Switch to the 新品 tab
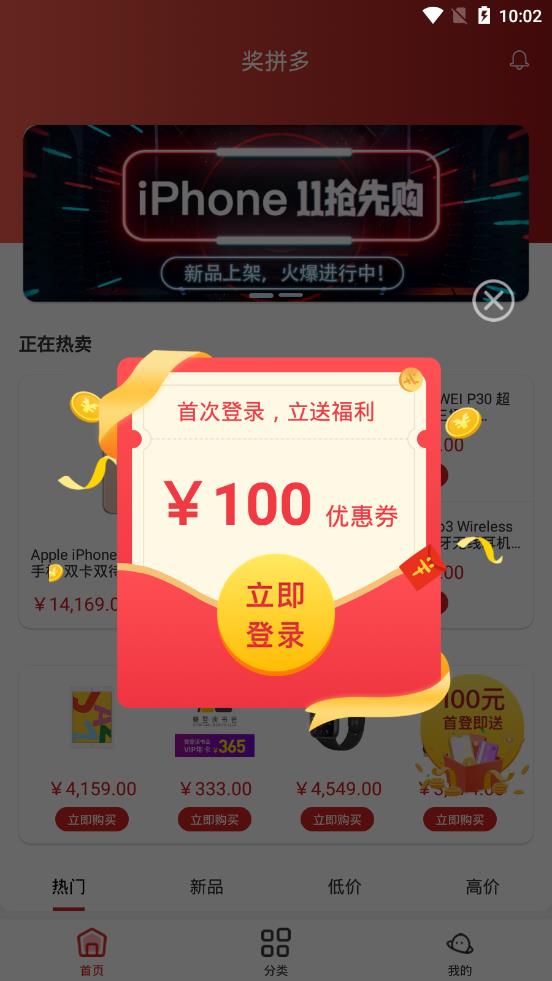The width and height of the screenshot is (552, 981). 207,887
